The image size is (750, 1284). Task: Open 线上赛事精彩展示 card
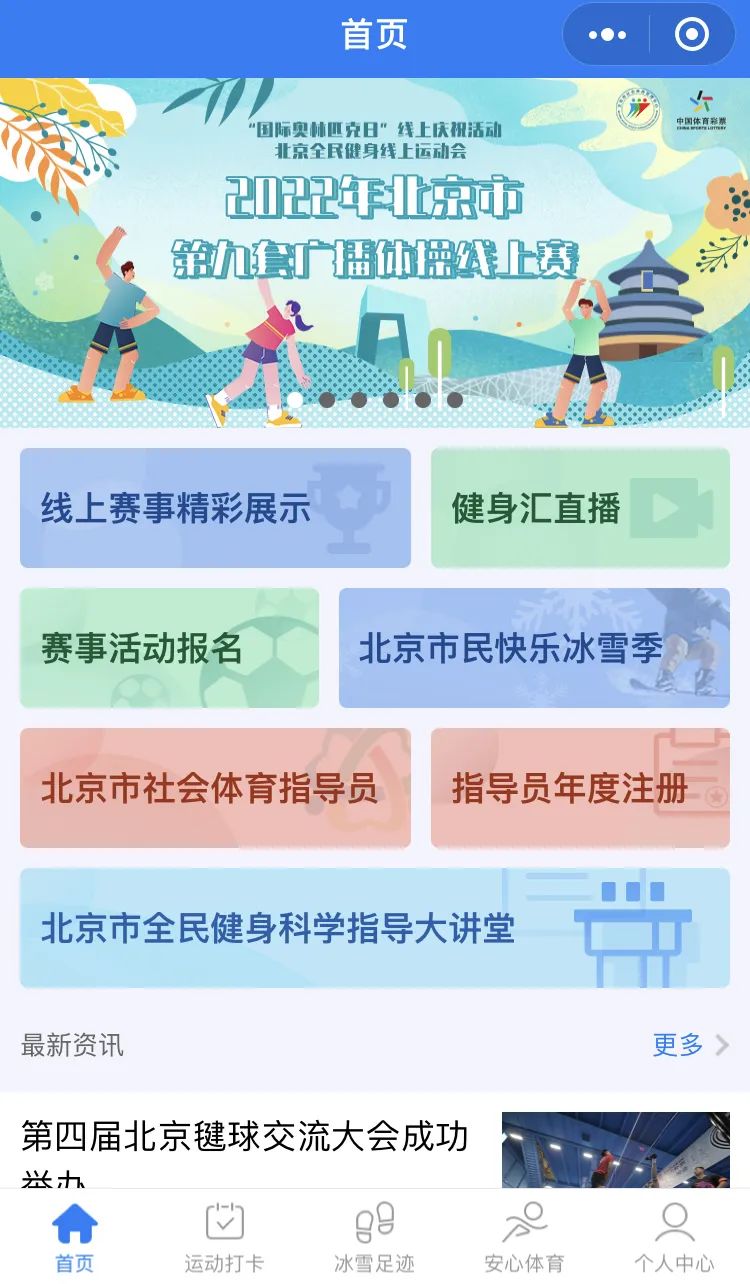point(215,508)
